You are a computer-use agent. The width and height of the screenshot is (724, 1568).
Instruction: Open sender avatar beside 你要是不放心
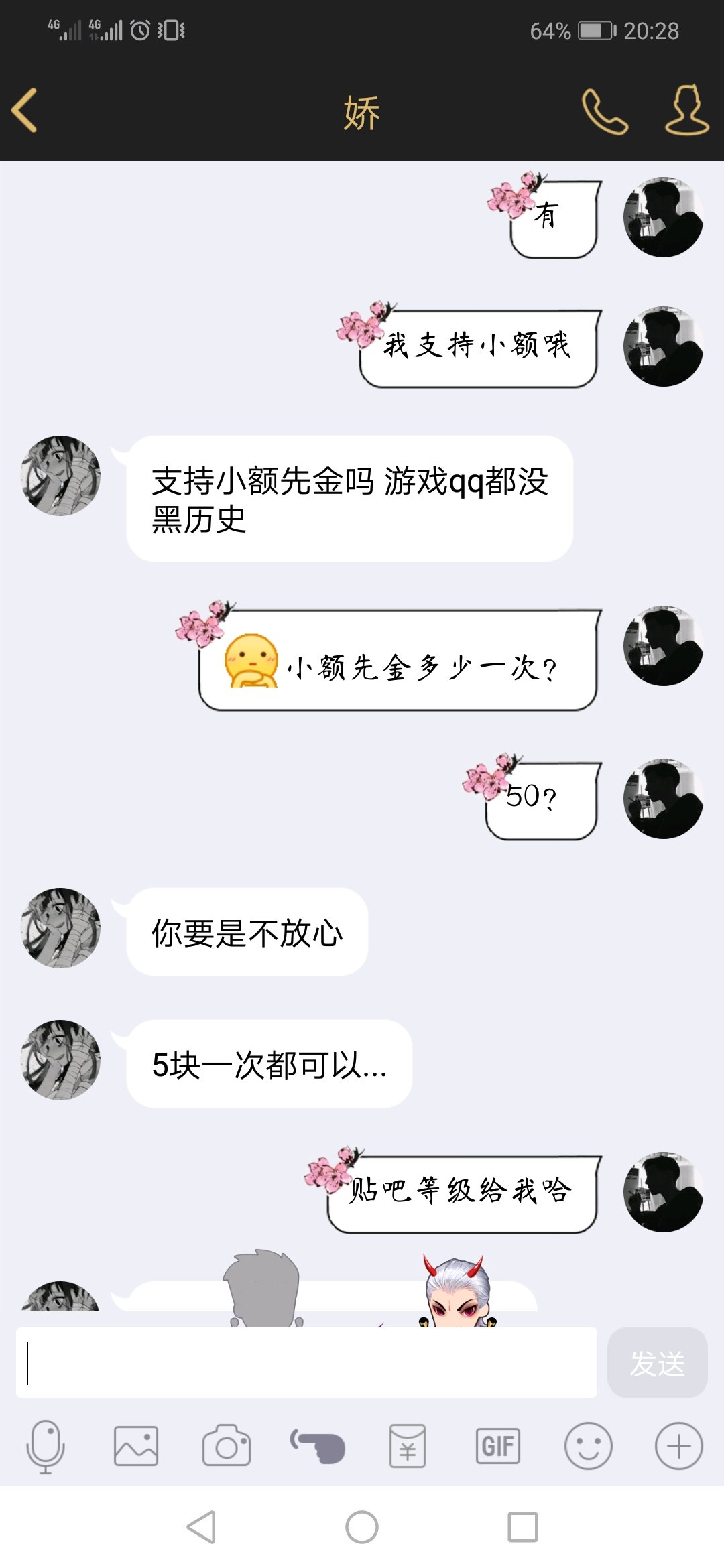61,928
